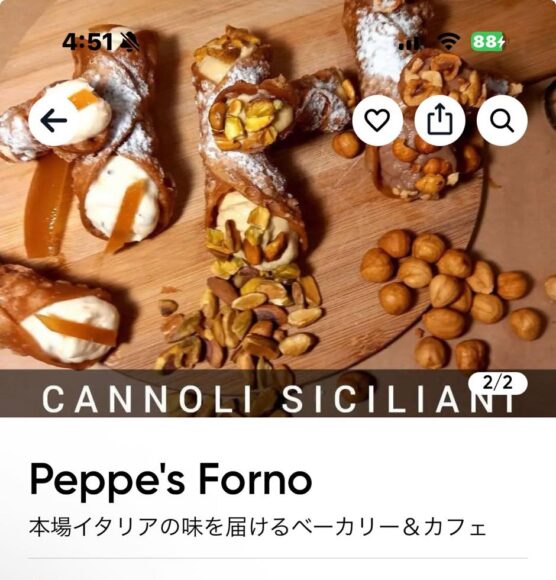Share this restaurant page
Screen dimensions: 556x580
pos(440,120)
